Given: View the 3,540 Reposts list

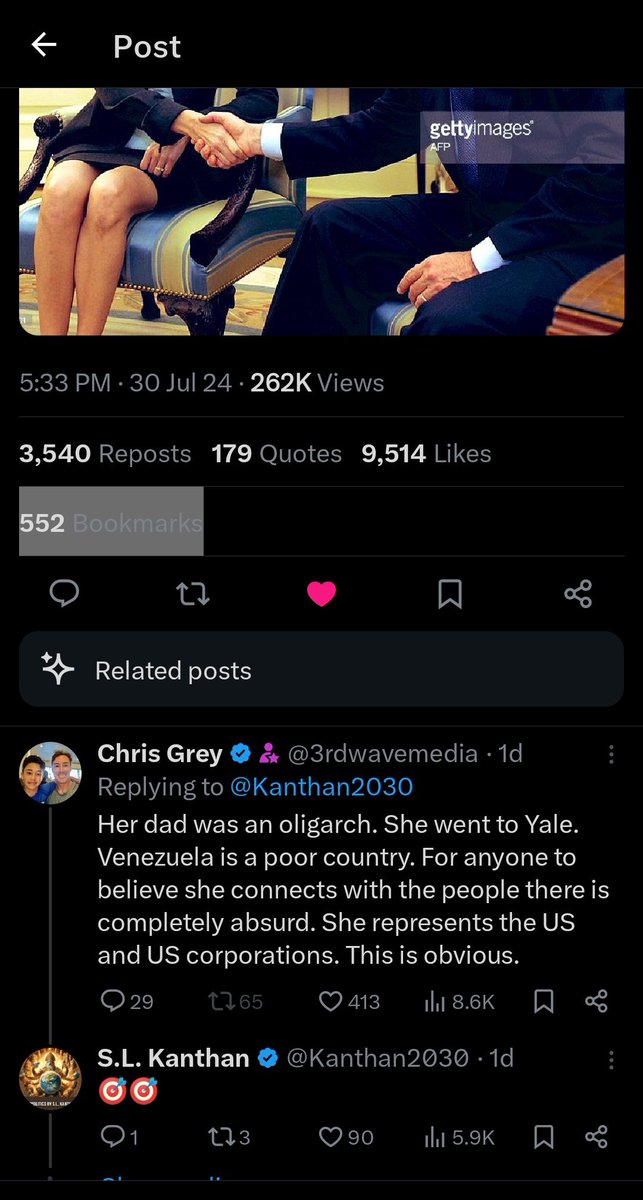Looking at the screenshot, I should click(x=105, y=453).
